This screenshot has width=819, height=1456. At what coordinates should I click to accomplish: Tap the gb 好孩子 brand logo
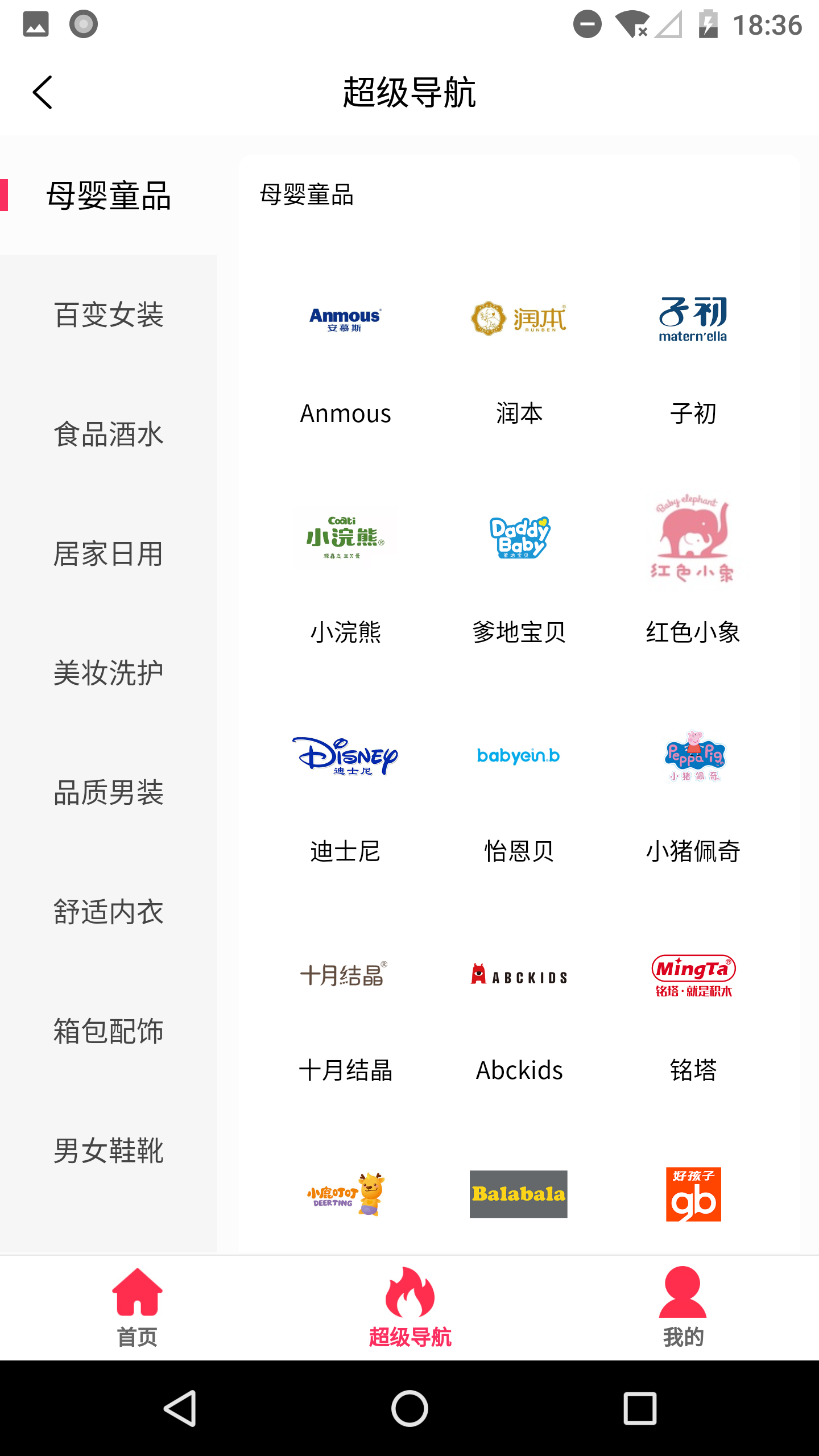coord(693,1195)
